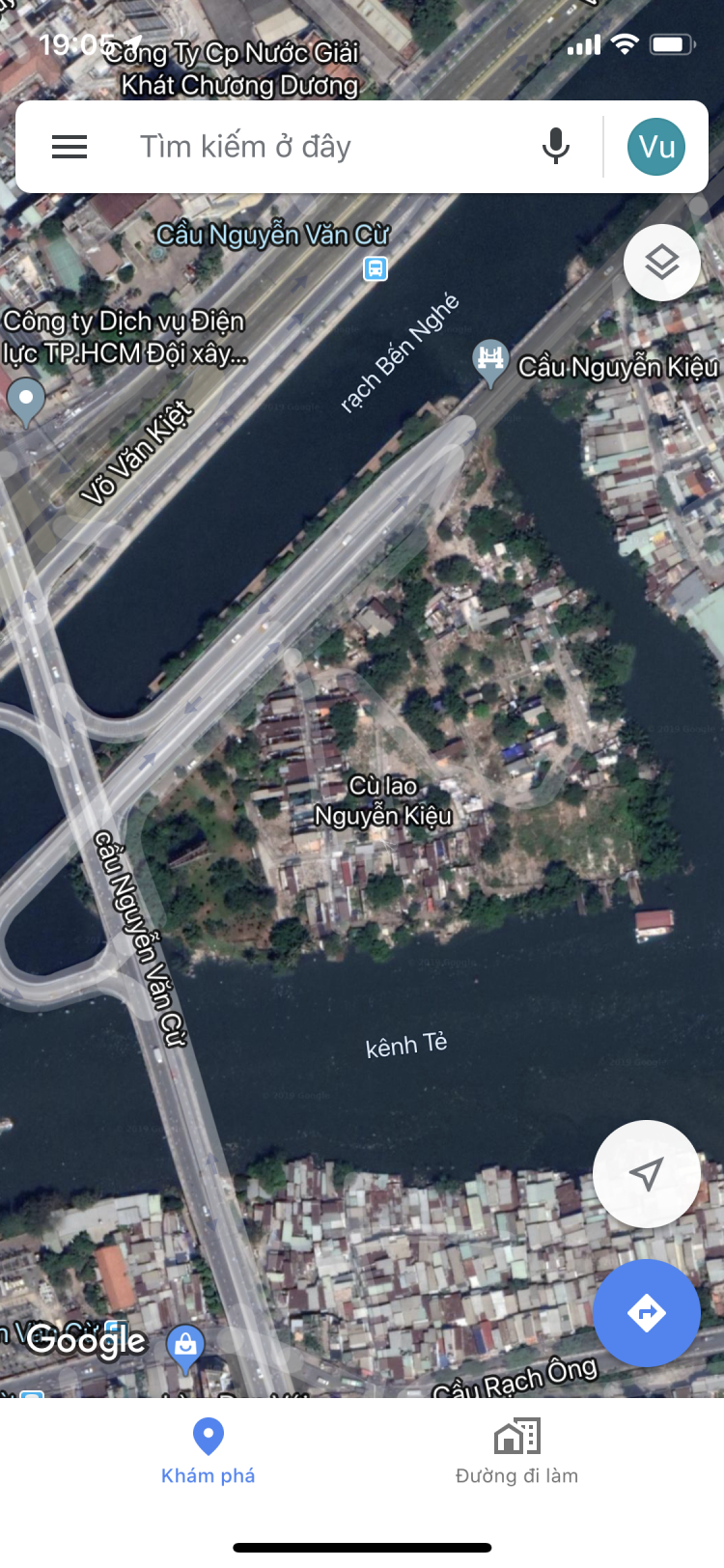Screen dimensions: 724x1568
Task: Select the shopping bag place marker
Action: [x=185, y=1346]
